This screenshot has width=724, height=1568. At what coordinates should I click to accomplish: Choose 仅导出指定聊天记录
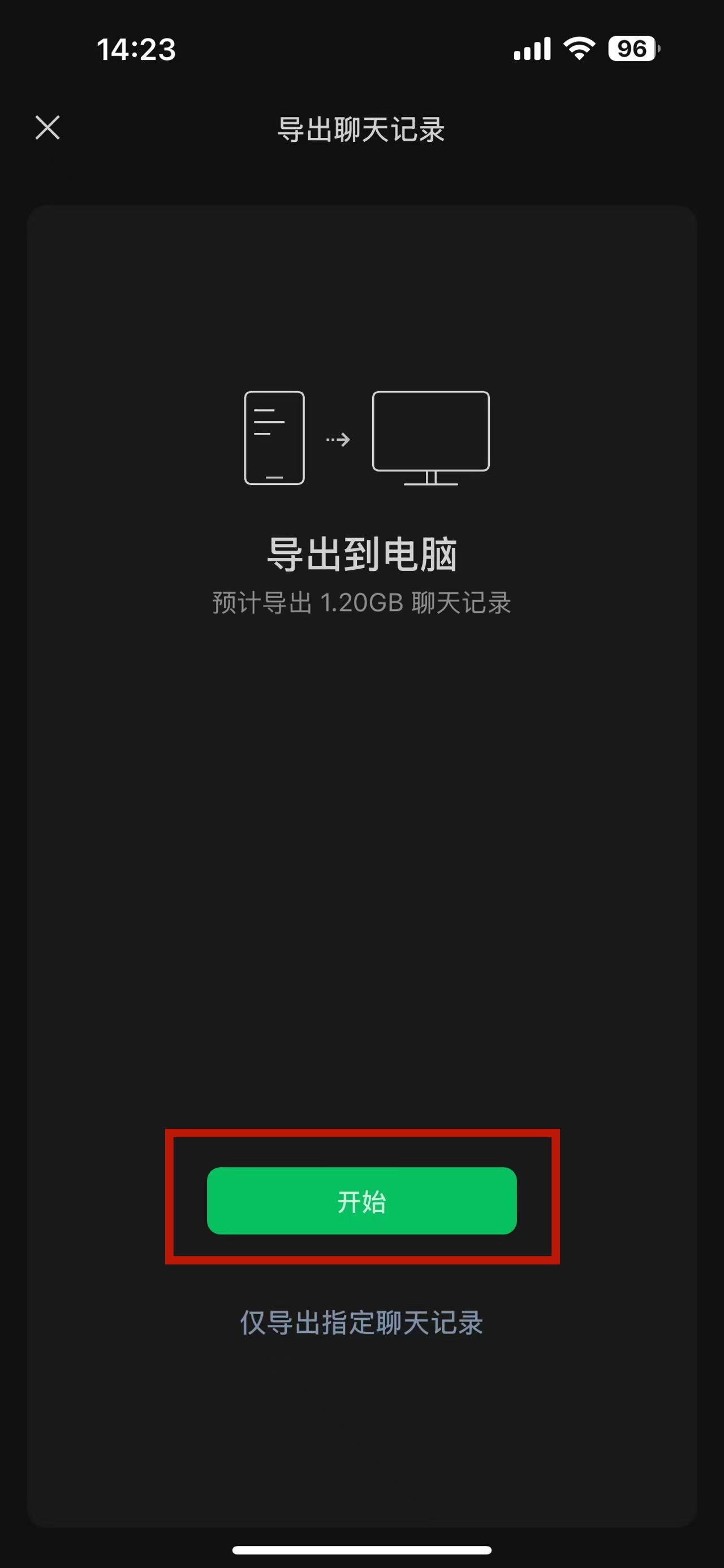[361, 1323]
